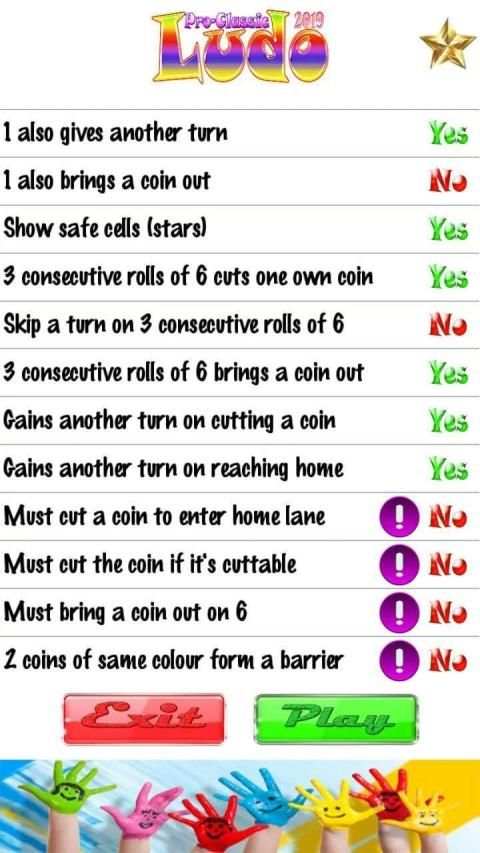Toggle '3 consecutive rolls of 6 brings a coin out'
This screenshot has width=480, height=853.
tap(448, 373)
